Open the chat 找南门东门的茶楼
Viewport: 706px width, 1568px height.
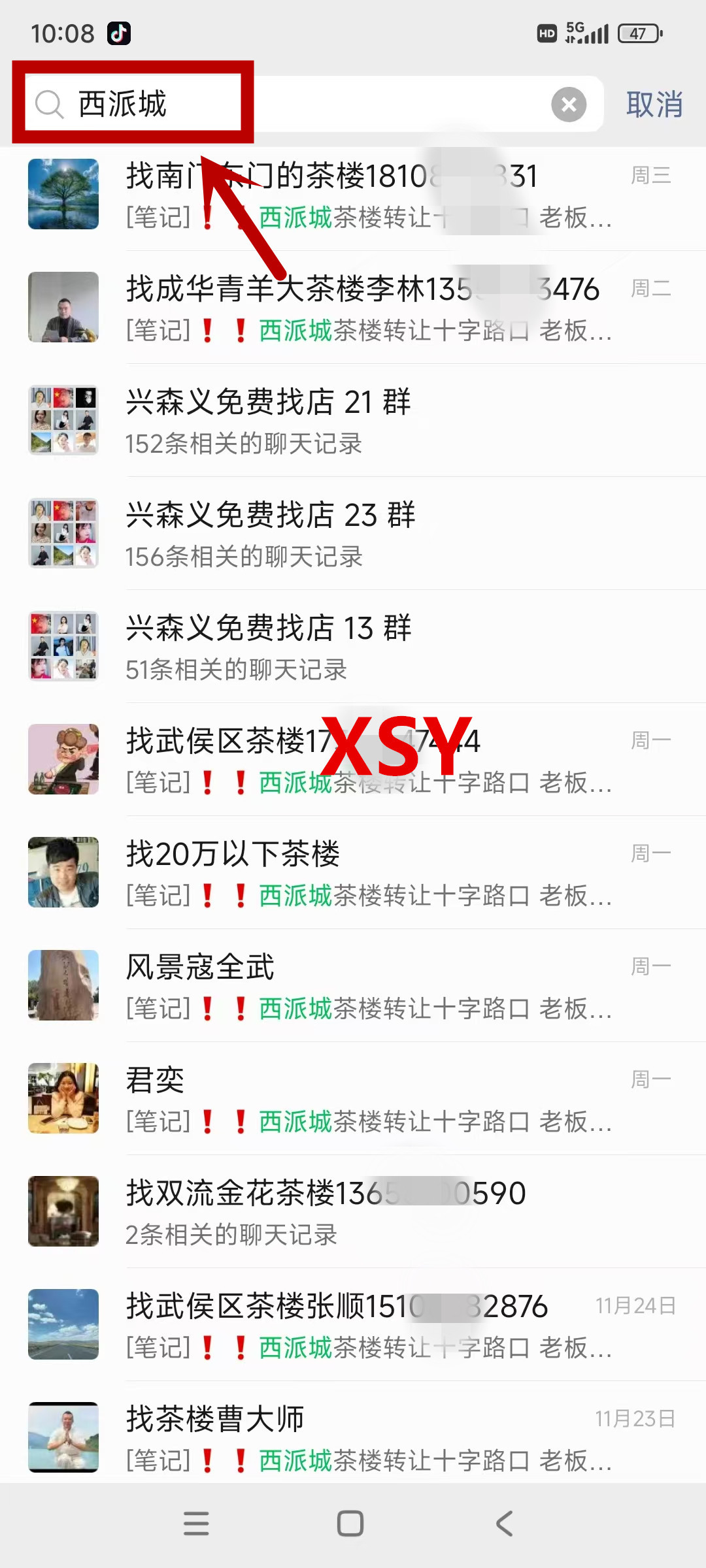[x=366, y=195]
